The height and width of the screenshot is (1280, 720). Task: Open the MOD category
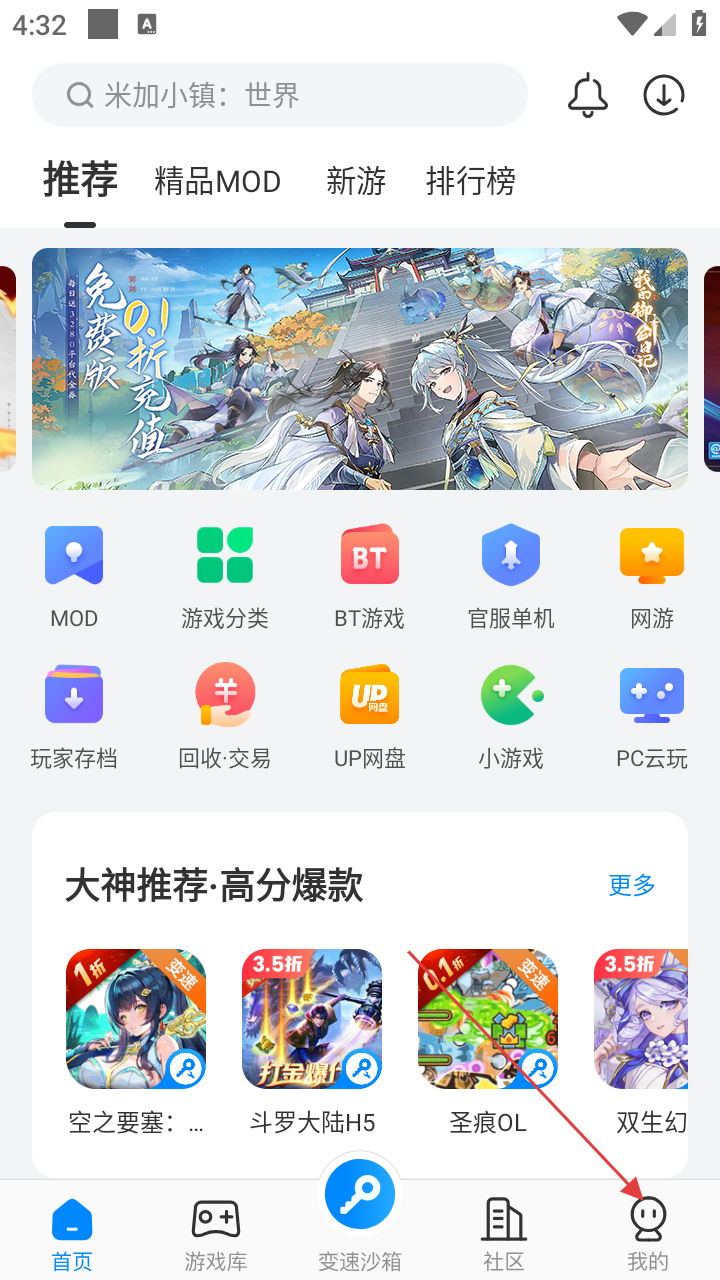tap(74, 575)
